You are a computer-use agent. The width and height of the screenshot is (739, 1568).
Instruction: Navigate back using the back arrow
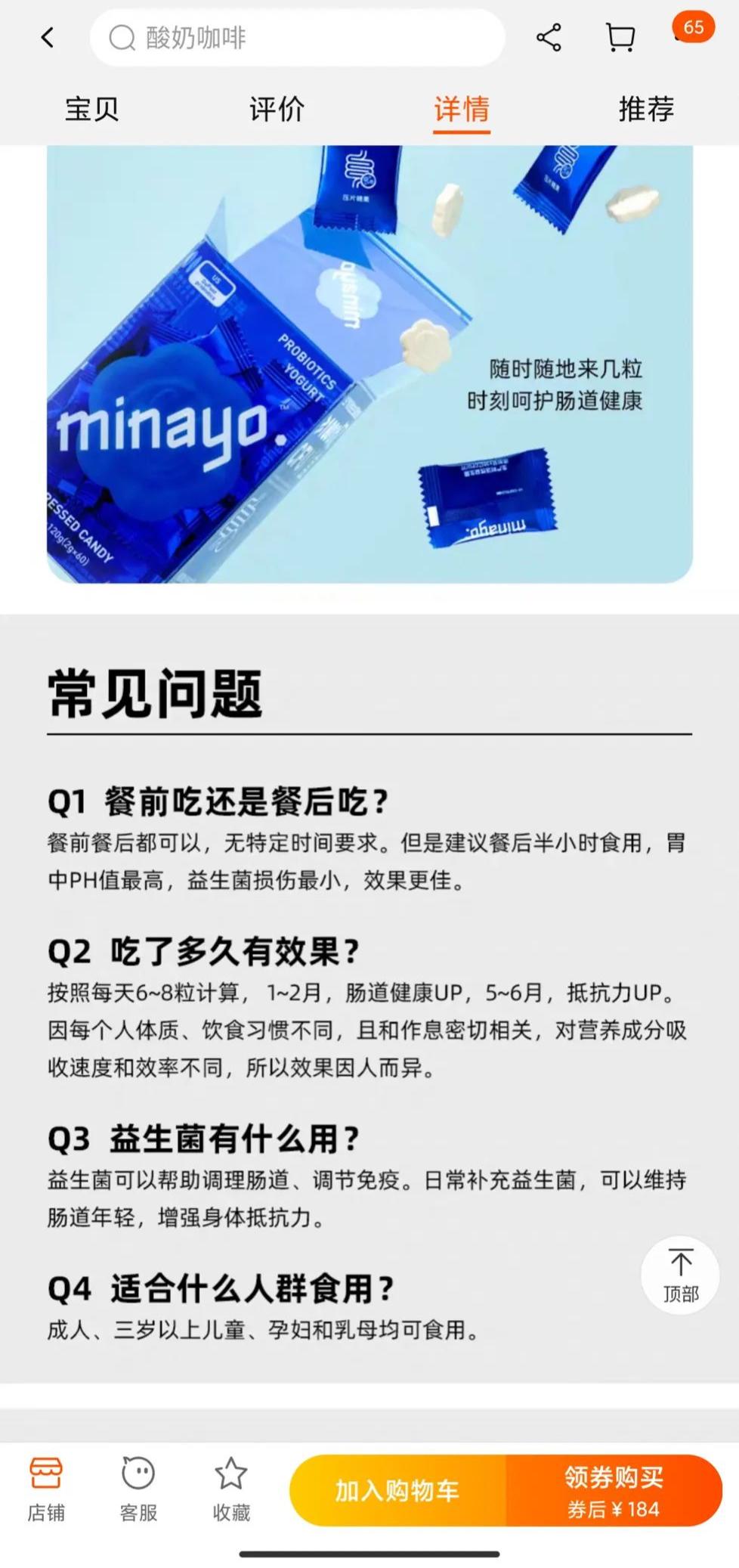(47, 36)
